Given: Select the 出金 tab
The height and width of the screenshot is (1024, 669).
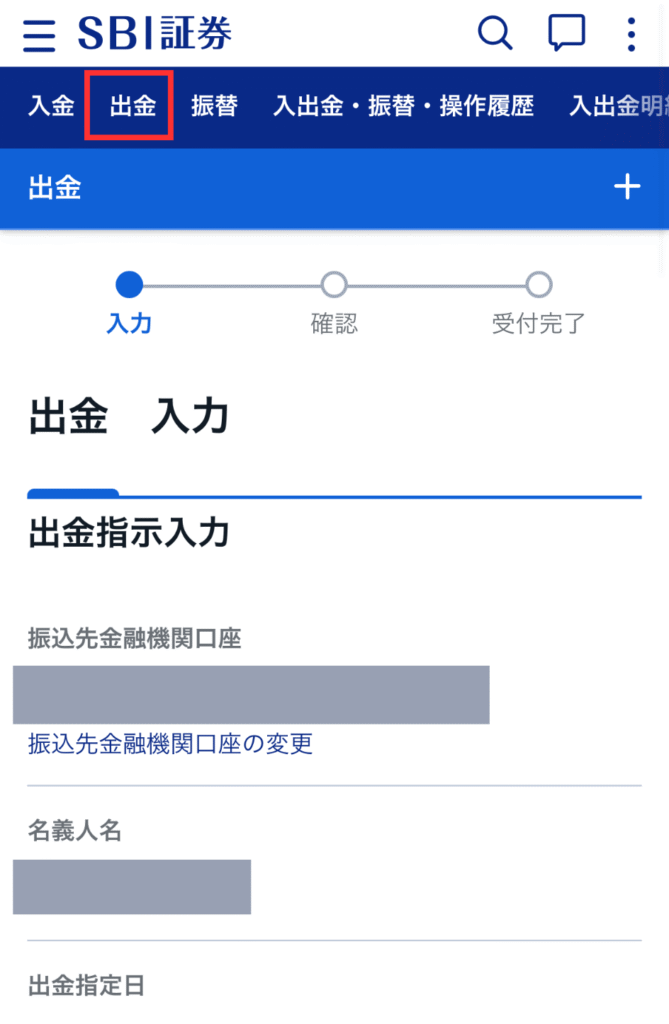Looking at the screenshot, I should pyautogui.click(x=132, y=105).
